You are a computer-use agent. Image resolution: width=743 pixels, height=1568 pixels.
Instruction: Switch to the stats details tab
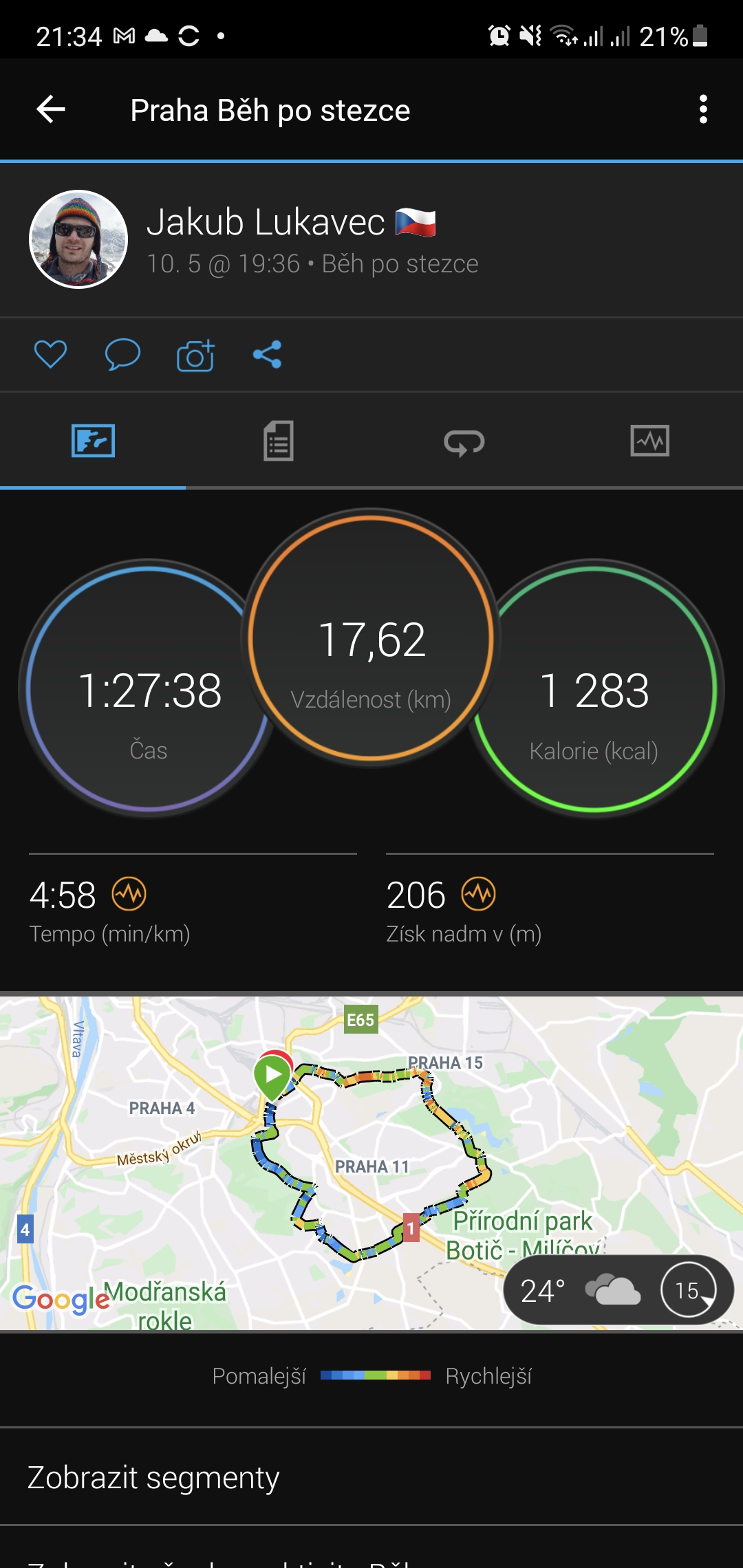click(279, 441)
